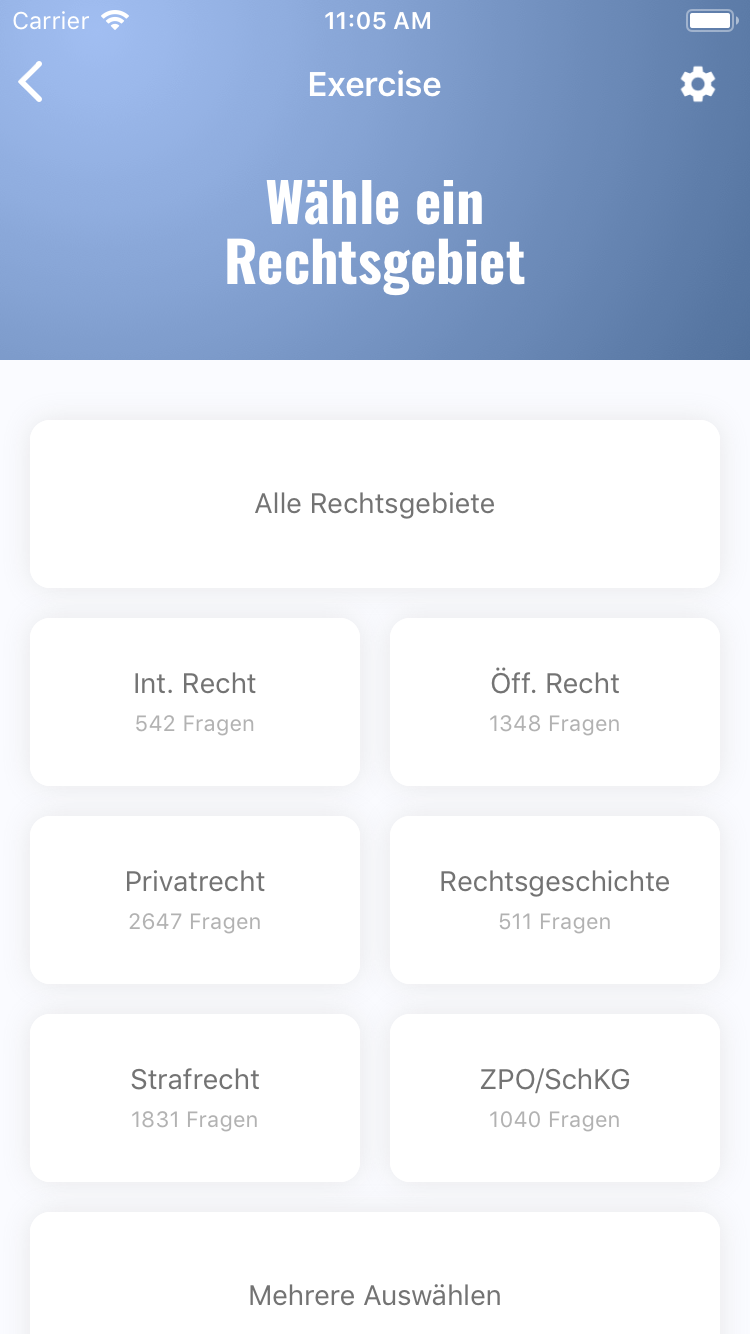Tap the back chevron arrow

coord(30,83)
